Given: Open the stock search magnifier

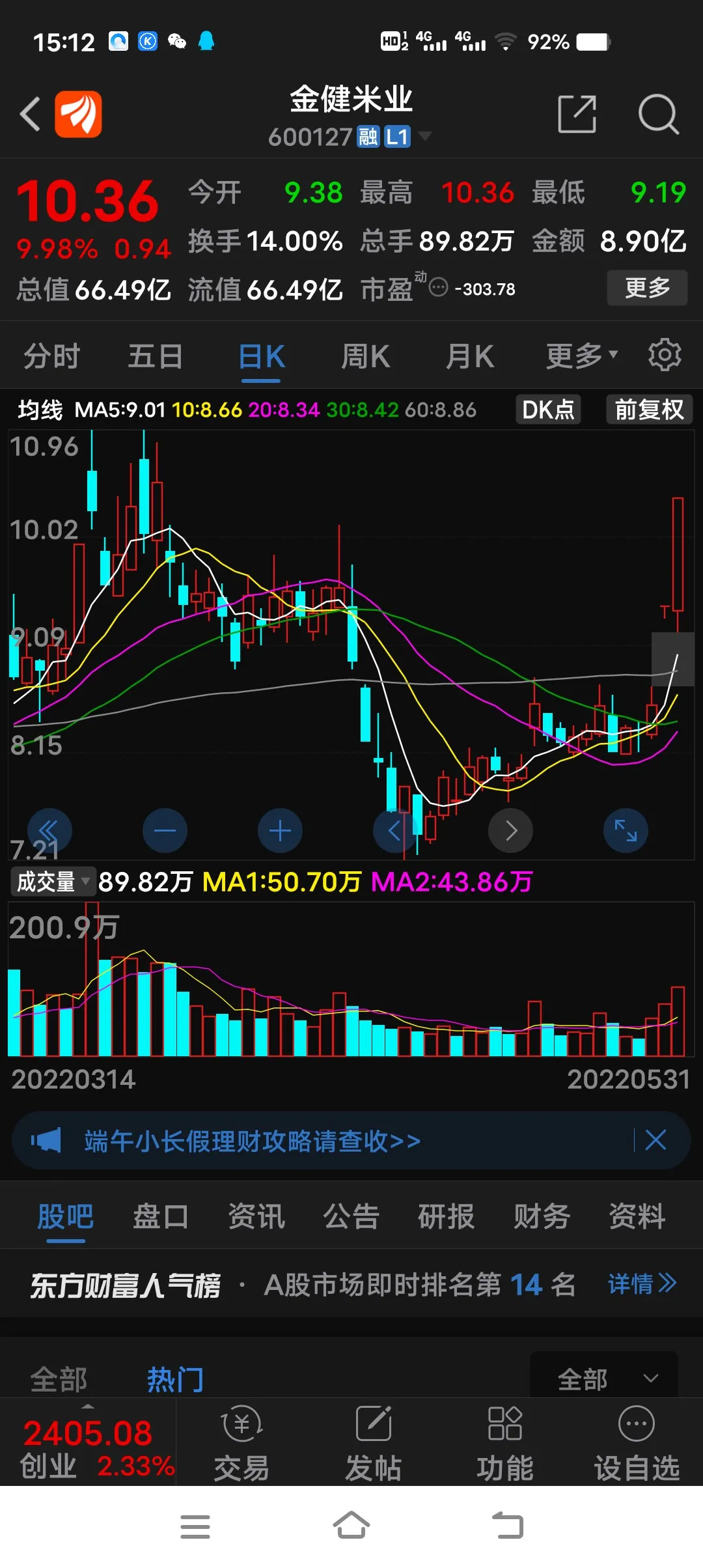Looking at the screenshot, I should pos(658,114).
